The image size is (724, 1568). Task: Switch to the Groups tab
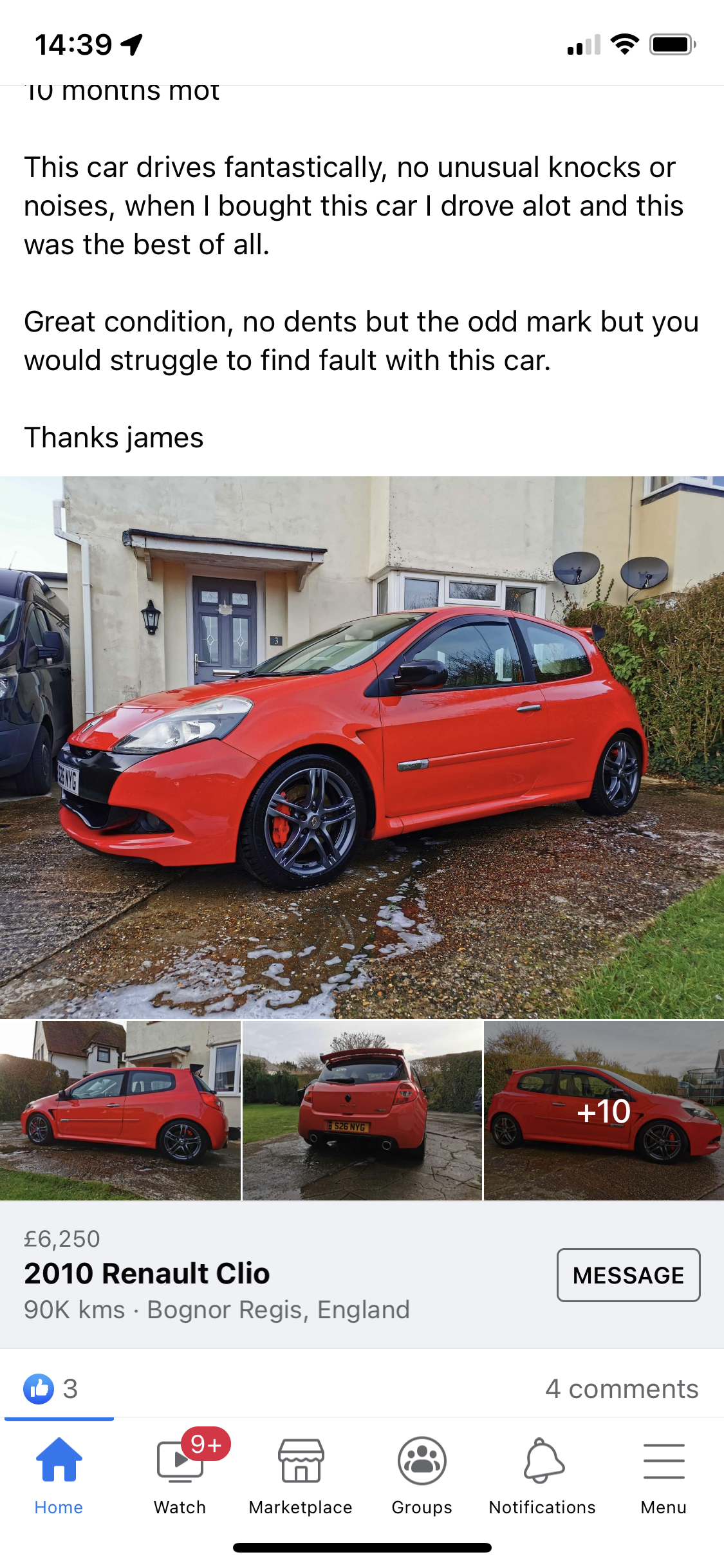pyautogui.click(x=422, y=1474)
